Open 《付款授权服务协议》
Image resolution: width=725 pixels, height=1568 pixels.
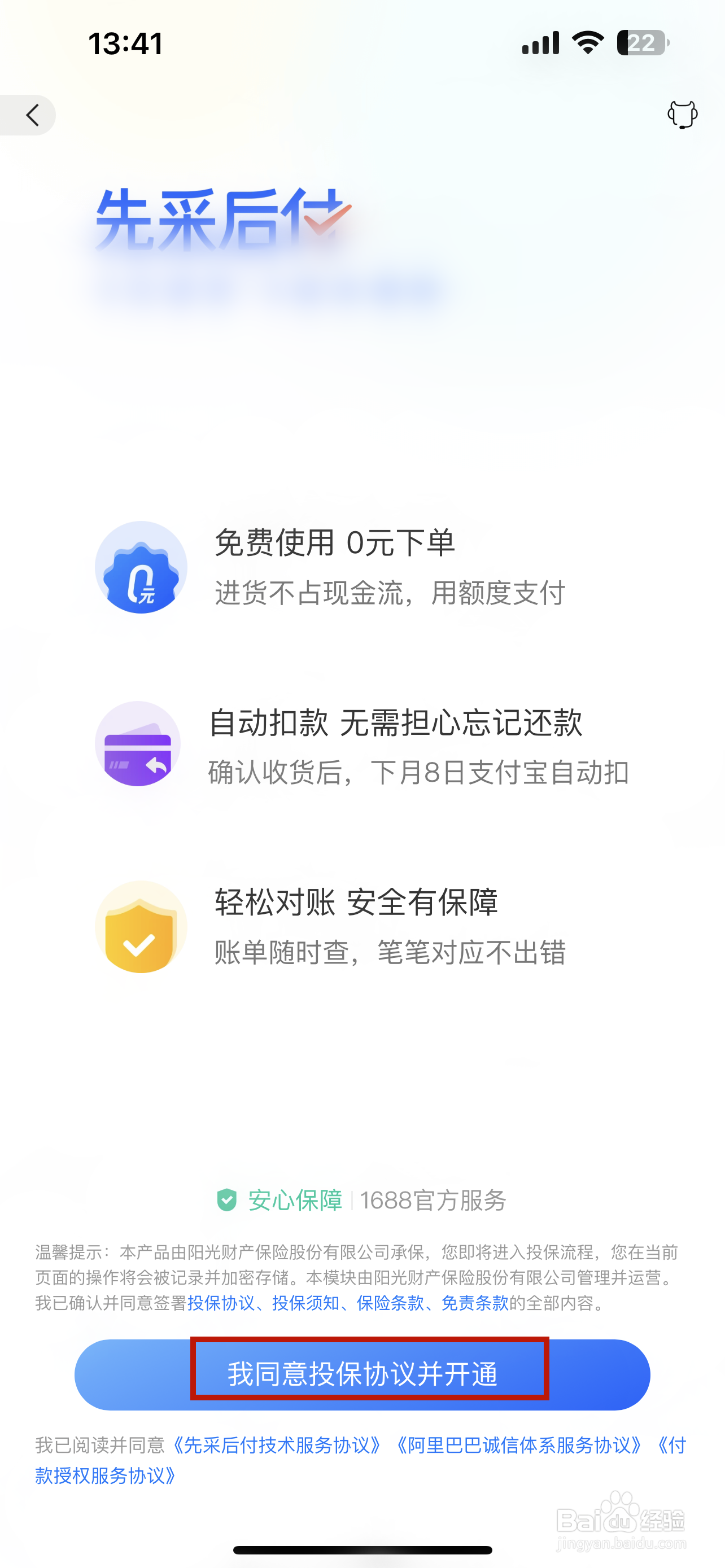(x=107, y=1475)
